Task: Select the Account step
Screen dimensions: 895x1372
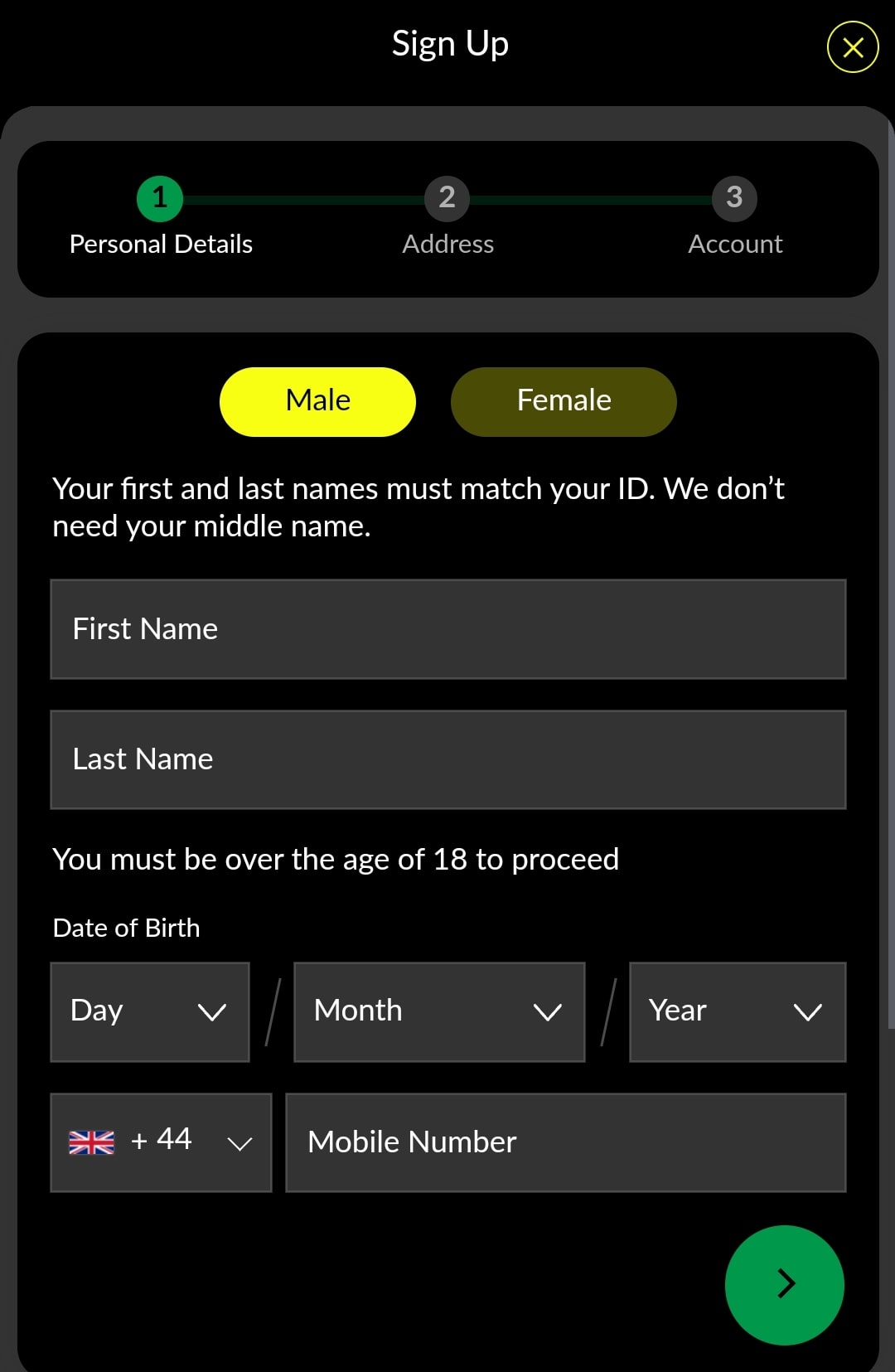Action: 735,243
